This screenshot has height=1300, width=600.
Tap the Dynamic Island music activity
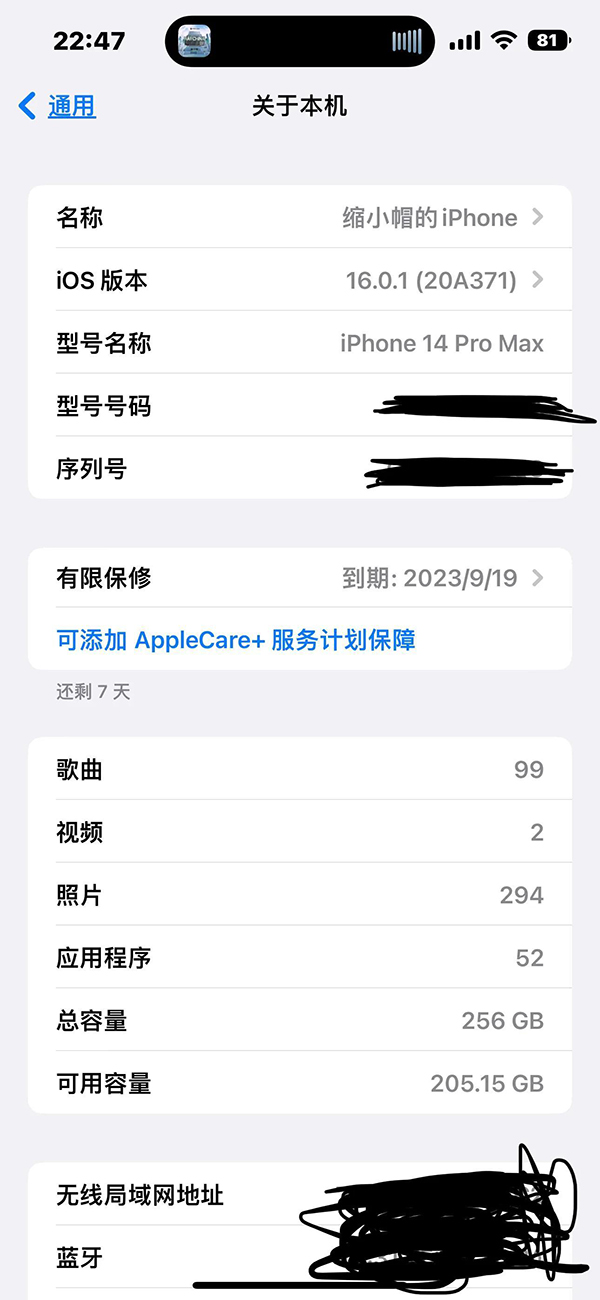pos(300,42)
